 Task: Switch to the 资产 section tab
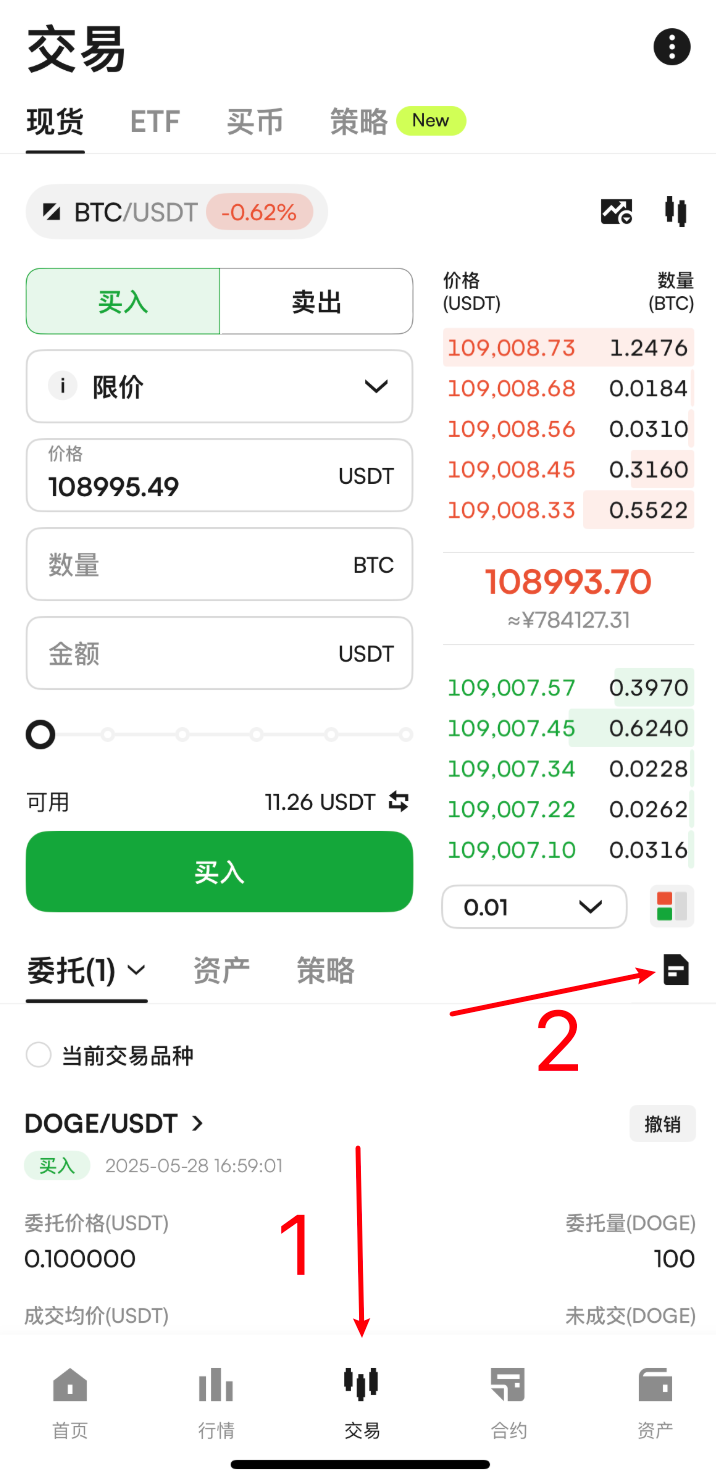(x=221, y=970)
